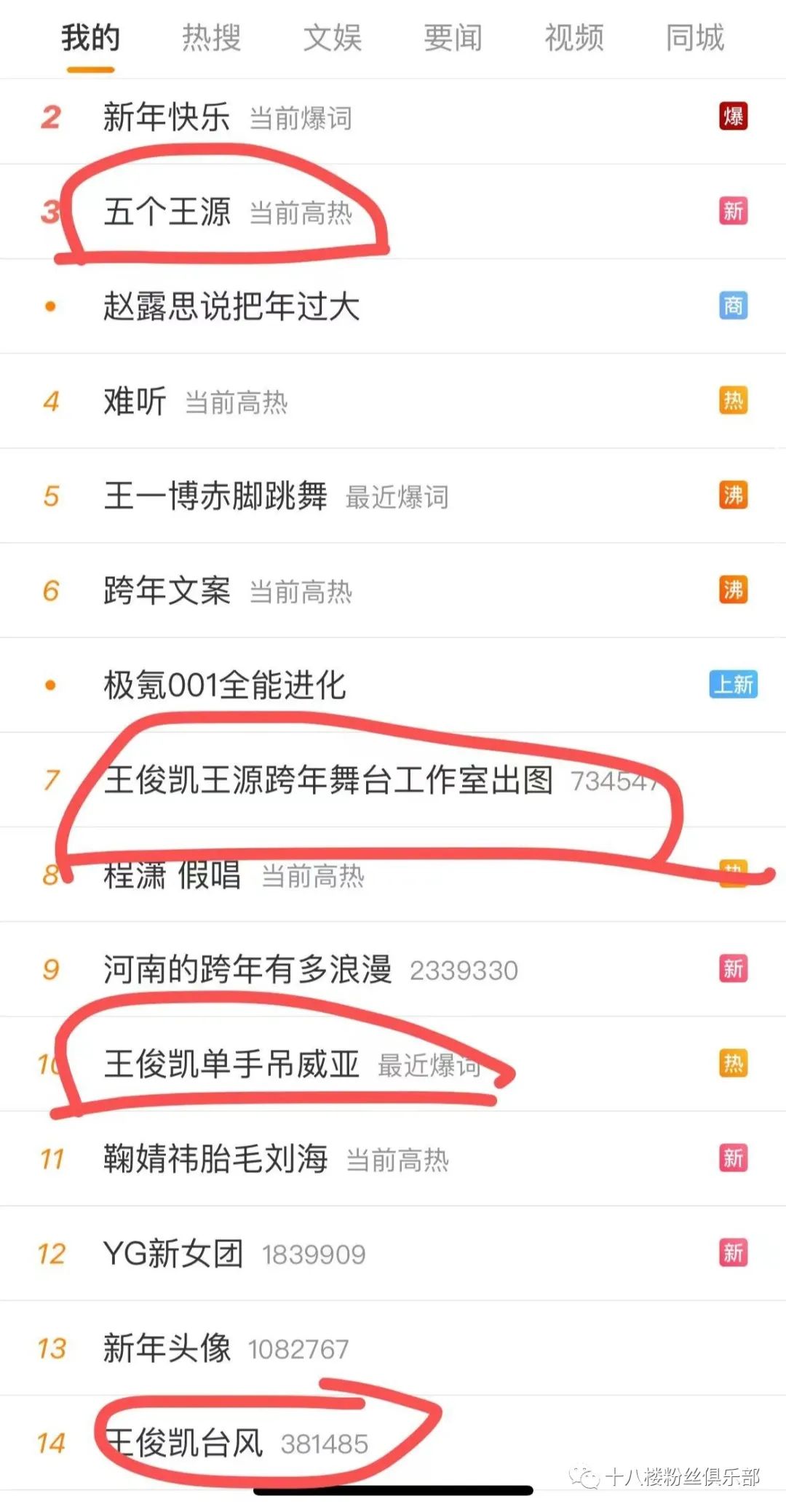Open the 难听 trending topic

point(393,401)
